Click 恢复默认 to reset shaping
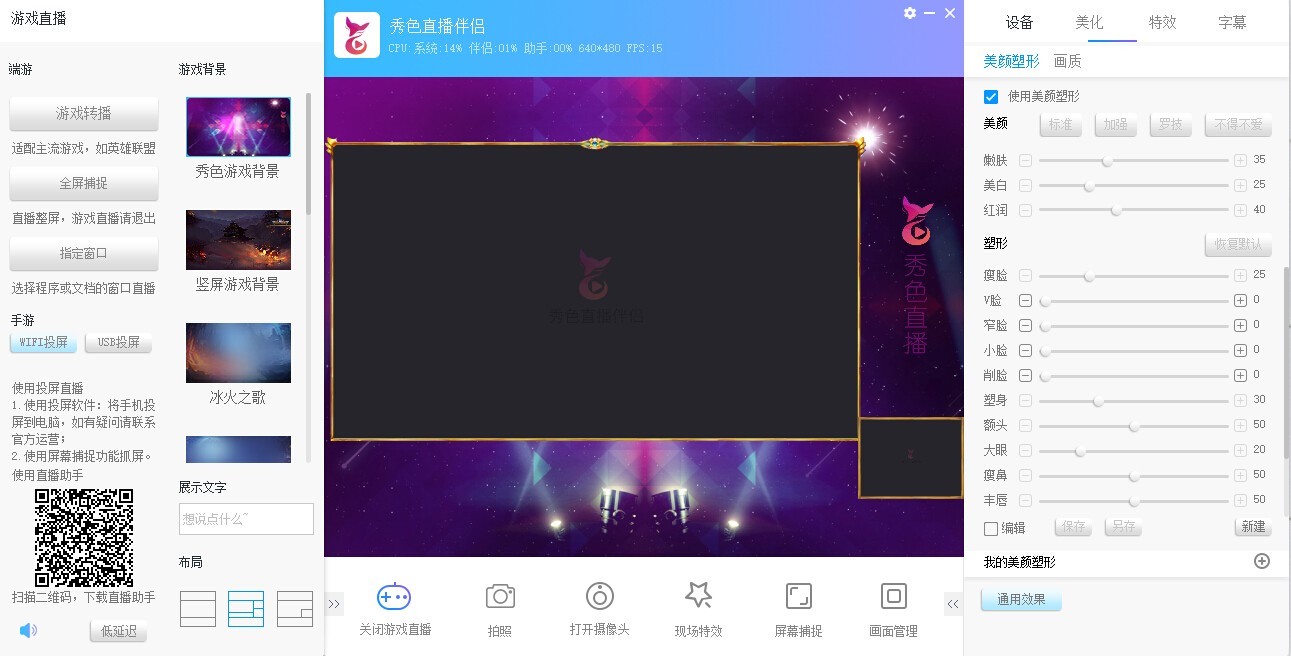Image resolution: width=1291 pixels, height=656 pixels. [x=1237, y=244]
